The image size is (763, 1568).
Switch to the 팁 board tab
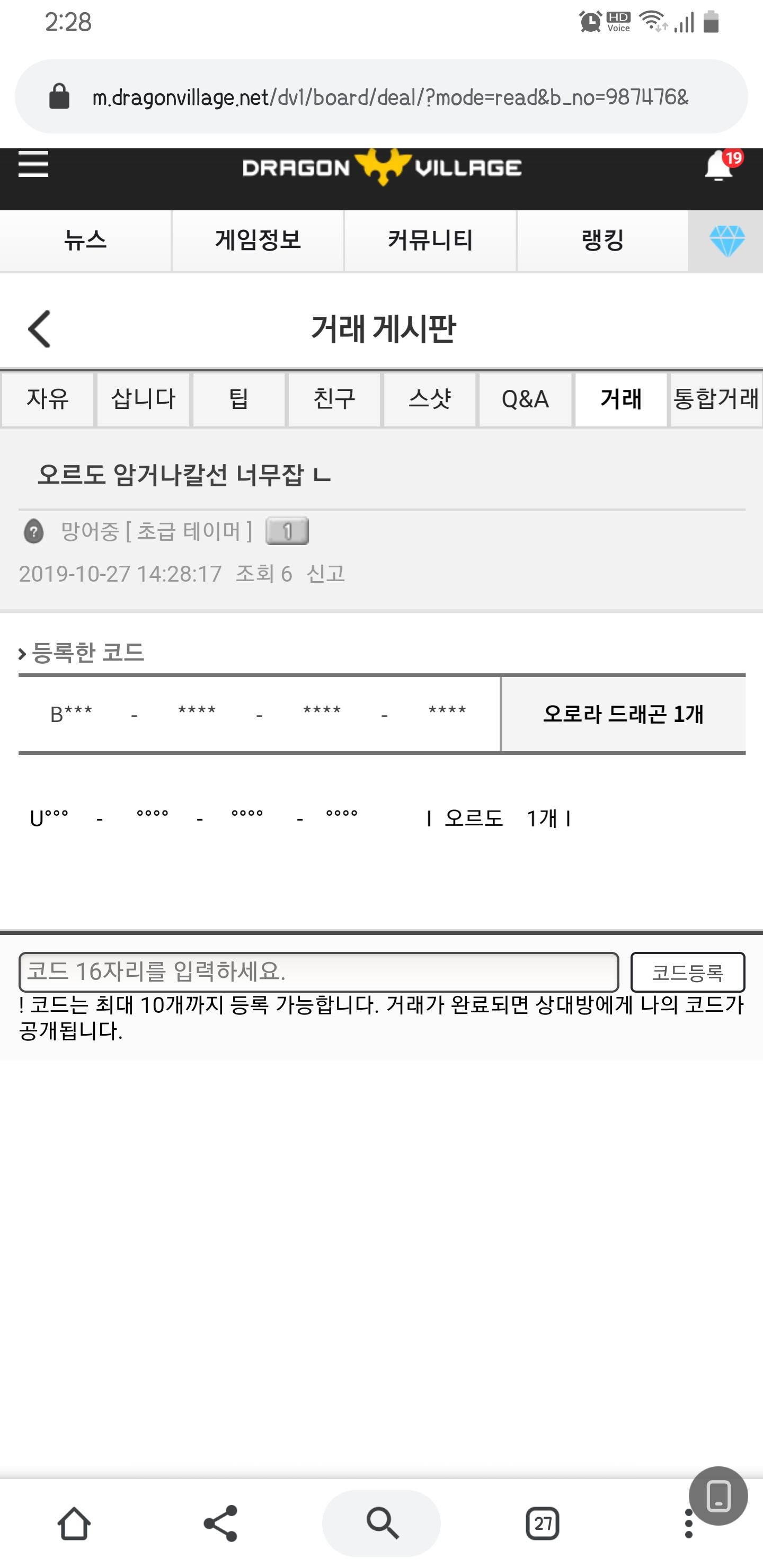[x=239, y=399]
